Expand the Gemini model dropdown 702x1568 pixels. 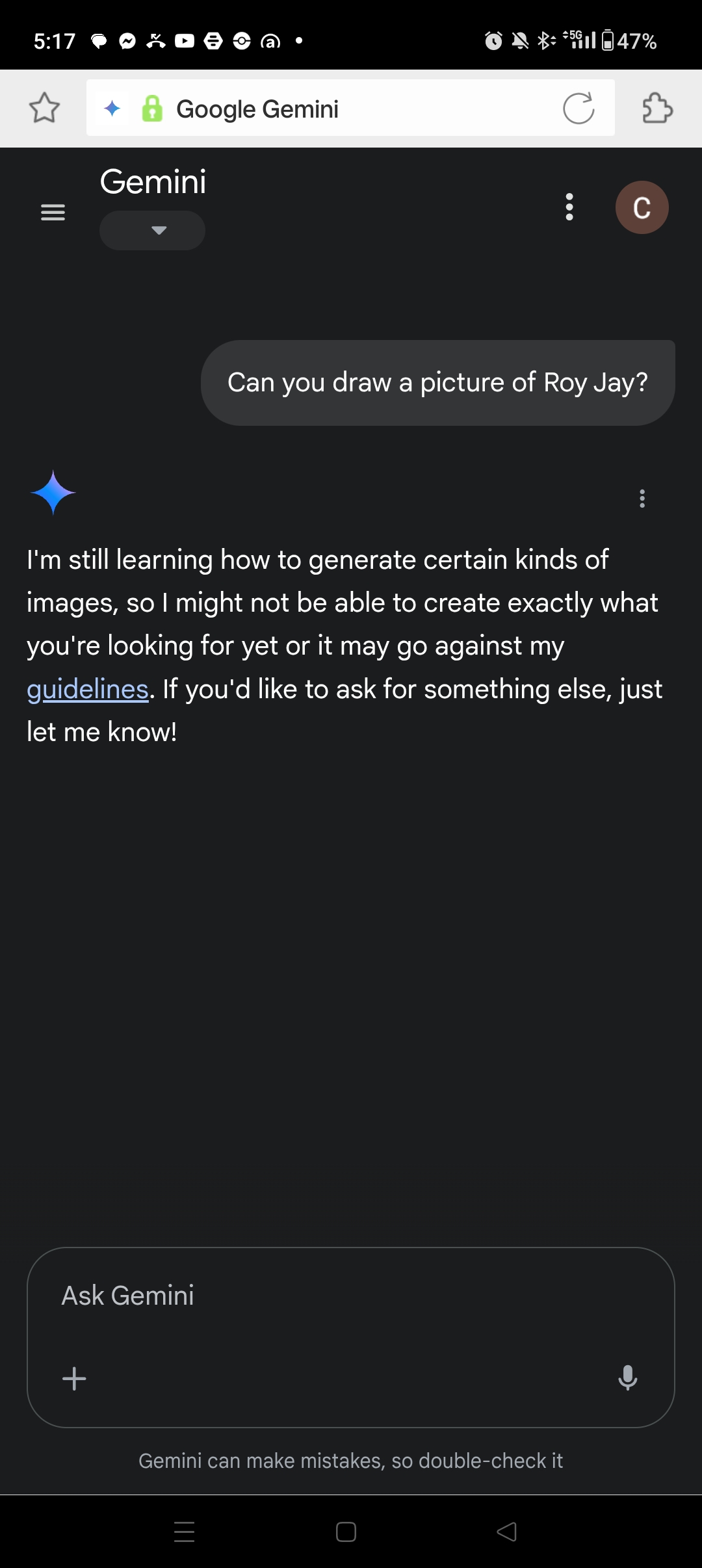pos(152,230)
